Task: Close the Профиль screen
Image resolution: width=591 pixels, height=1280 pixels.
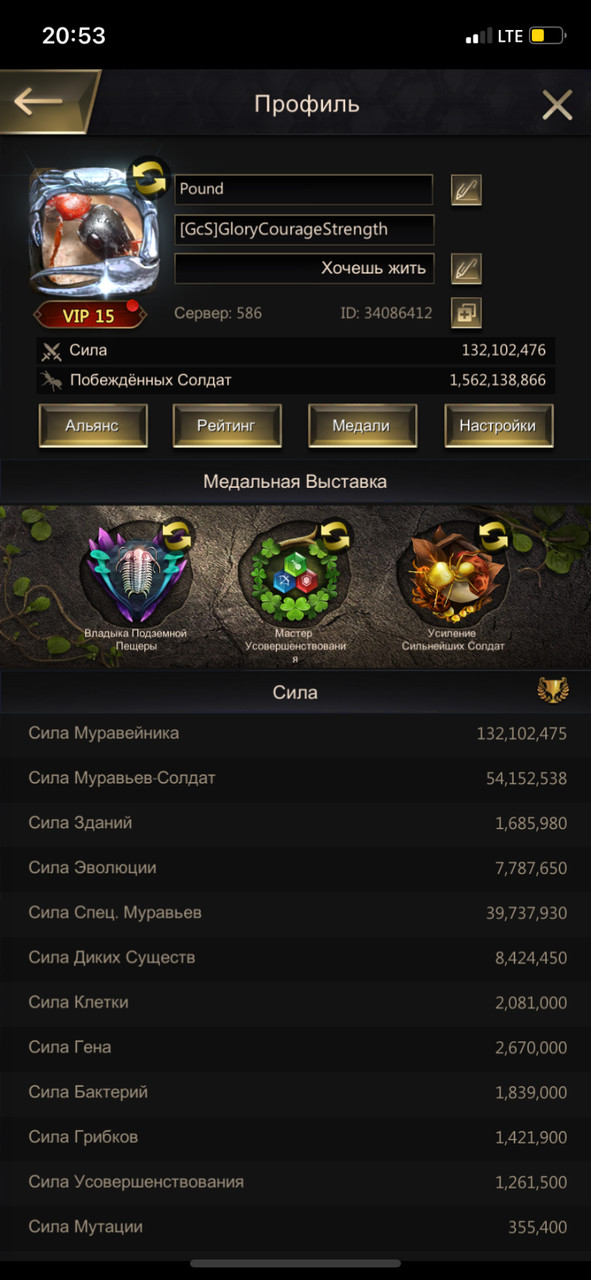Action: click(x=557, y=104)
